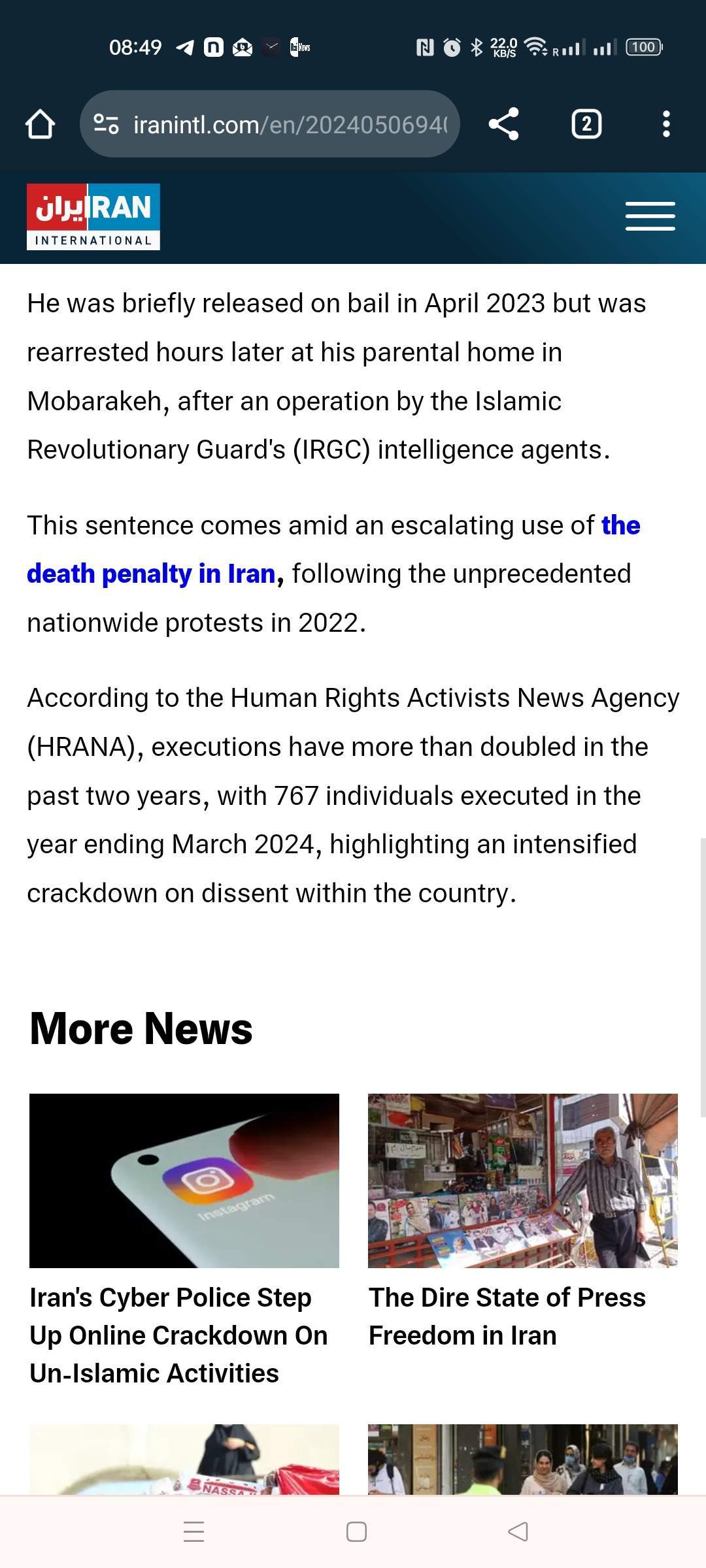Tap the Iran International logo

(x=93, y=217)
